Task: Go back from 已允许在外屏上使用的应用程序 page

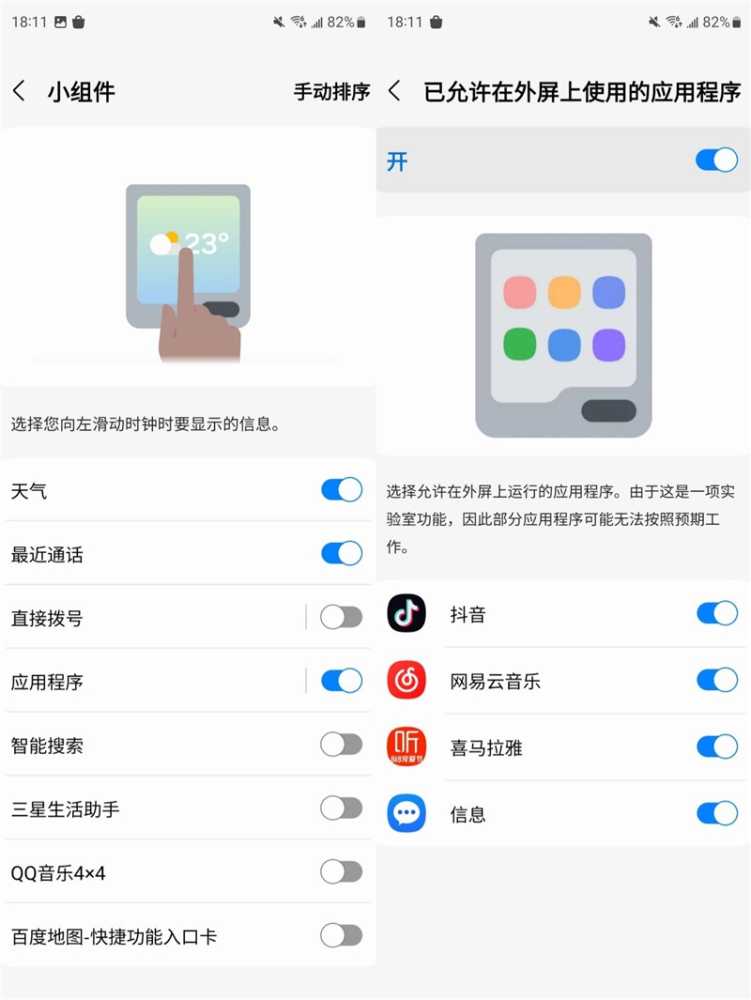Action: 395,92
